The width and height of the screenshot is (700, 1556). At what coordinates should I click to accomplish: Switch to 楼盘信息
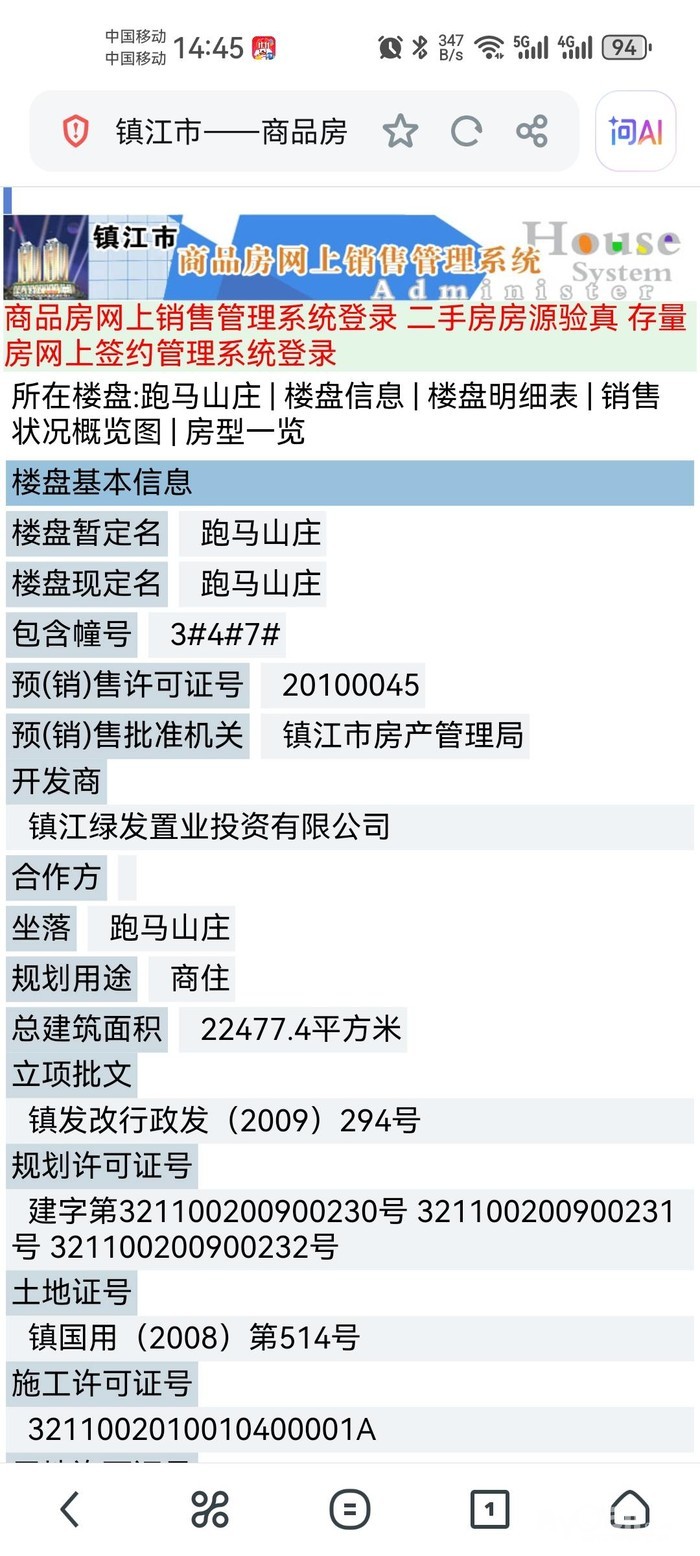(344, 396)
